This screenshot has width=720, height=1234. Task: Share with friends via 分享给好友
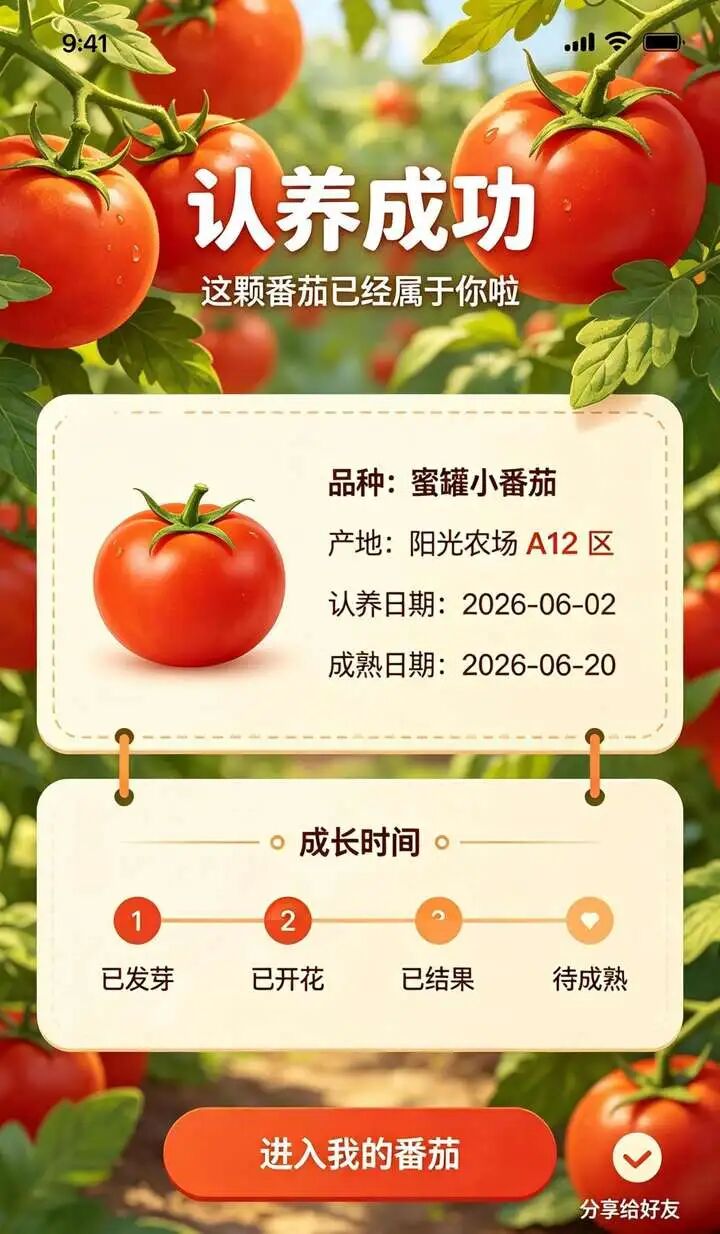pos(630,1180)
